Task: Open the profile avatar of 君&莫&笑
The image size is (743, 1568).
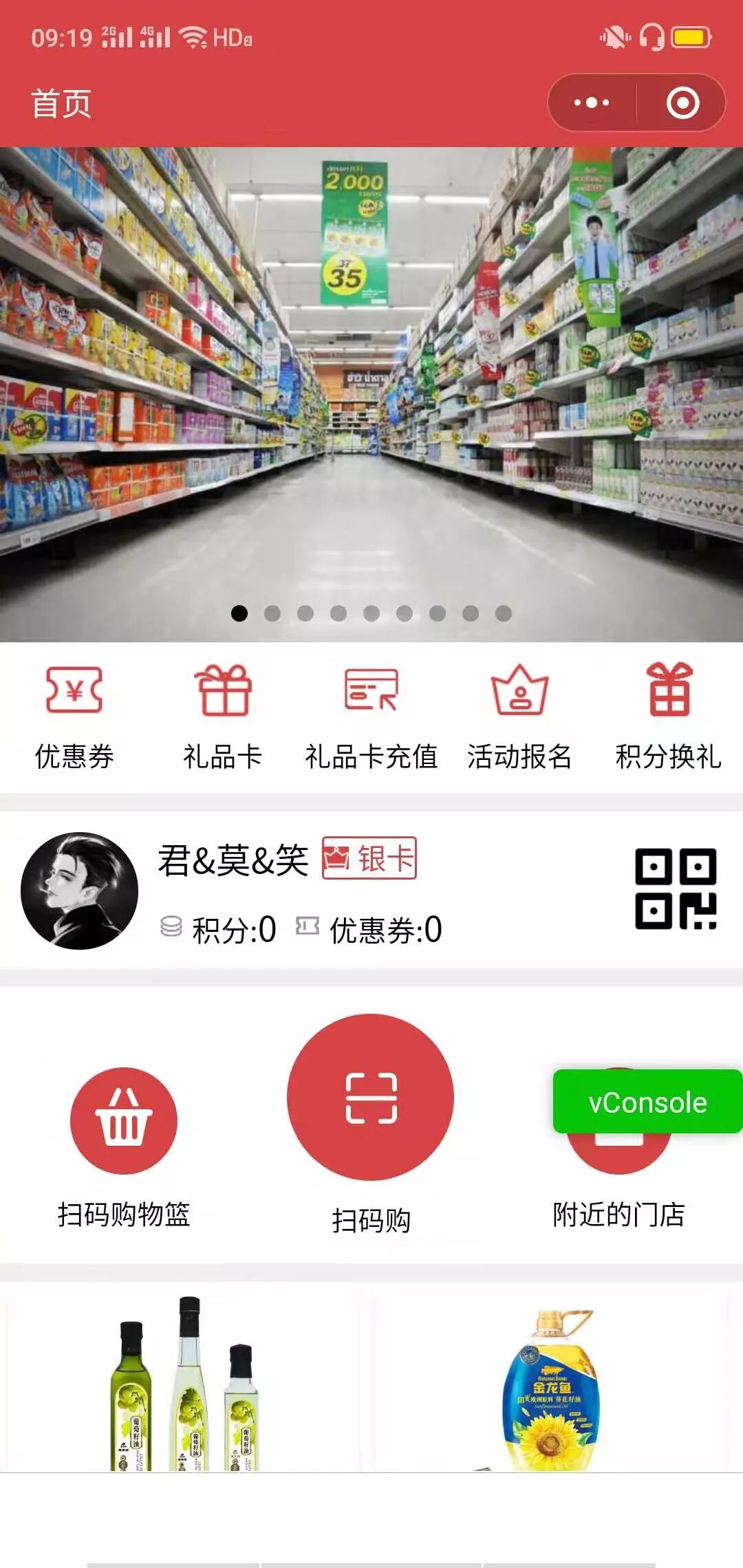Action: coord(80,891)
